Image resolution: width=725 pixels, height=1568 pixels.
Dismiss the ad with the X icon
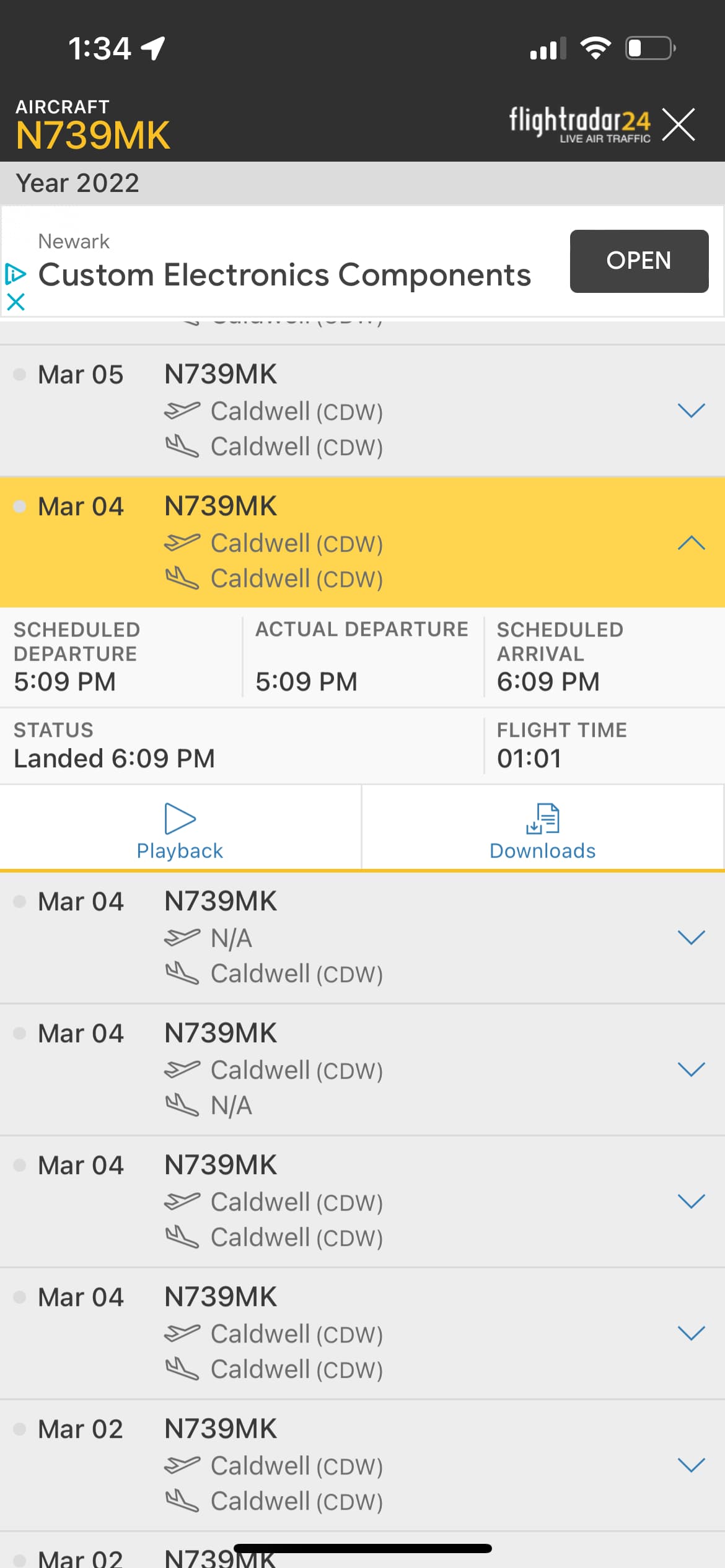tap(15, 302)
